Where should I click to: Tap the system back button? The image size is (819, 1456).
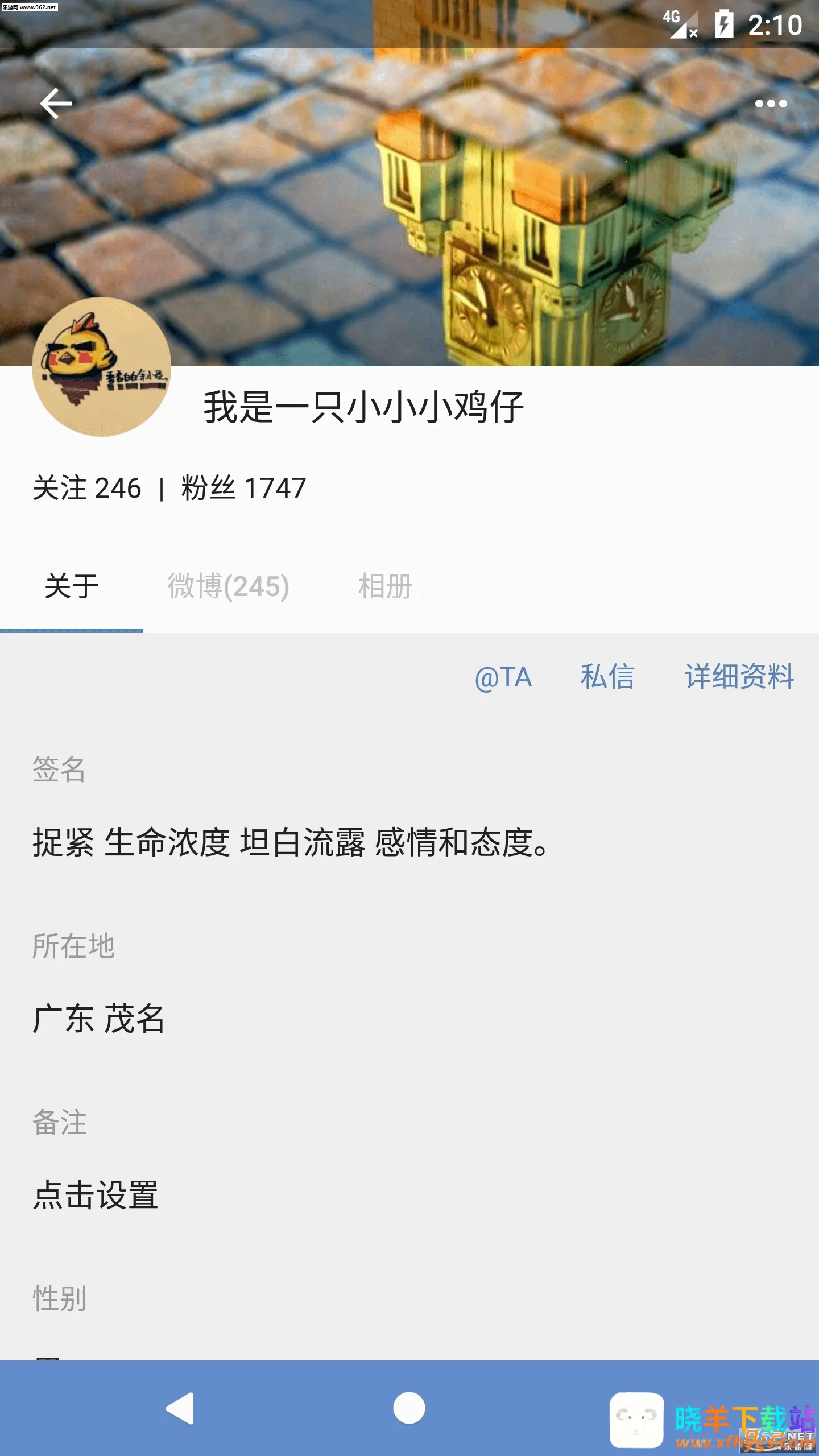(x=181, y=1409)
